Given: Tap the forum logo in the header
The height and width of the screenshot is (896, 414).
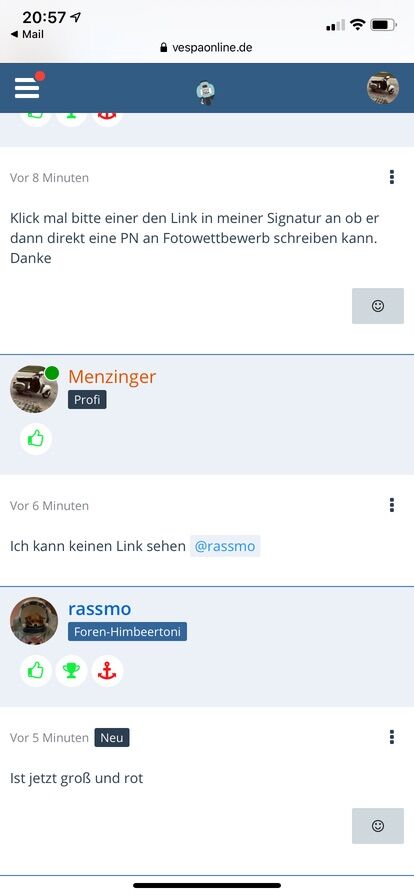Looking at the screenshot, I should tap(205, 92).
